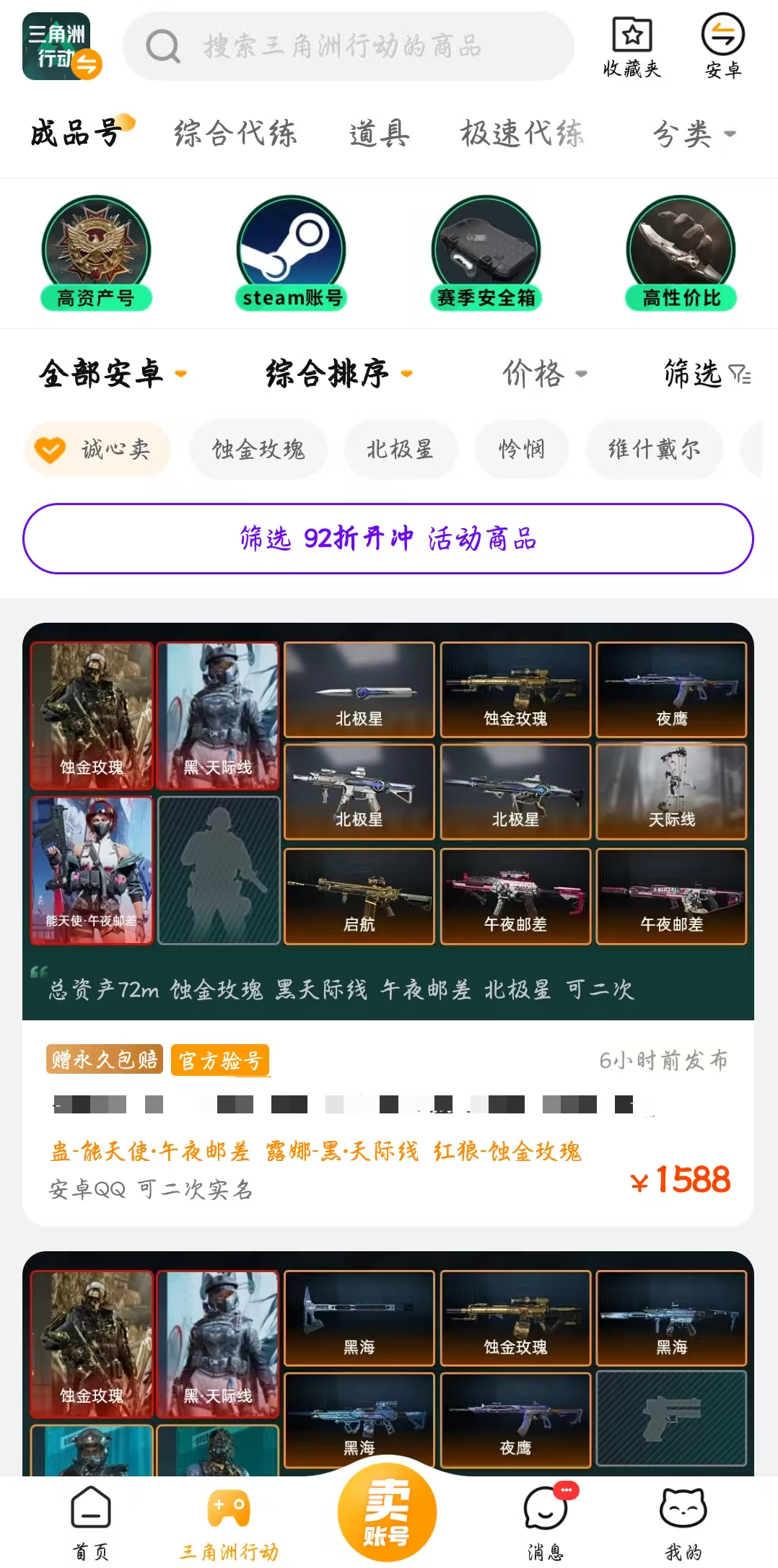Tap the 卖账号 sell button
Screen dimensions: 778x1568
388,1512
